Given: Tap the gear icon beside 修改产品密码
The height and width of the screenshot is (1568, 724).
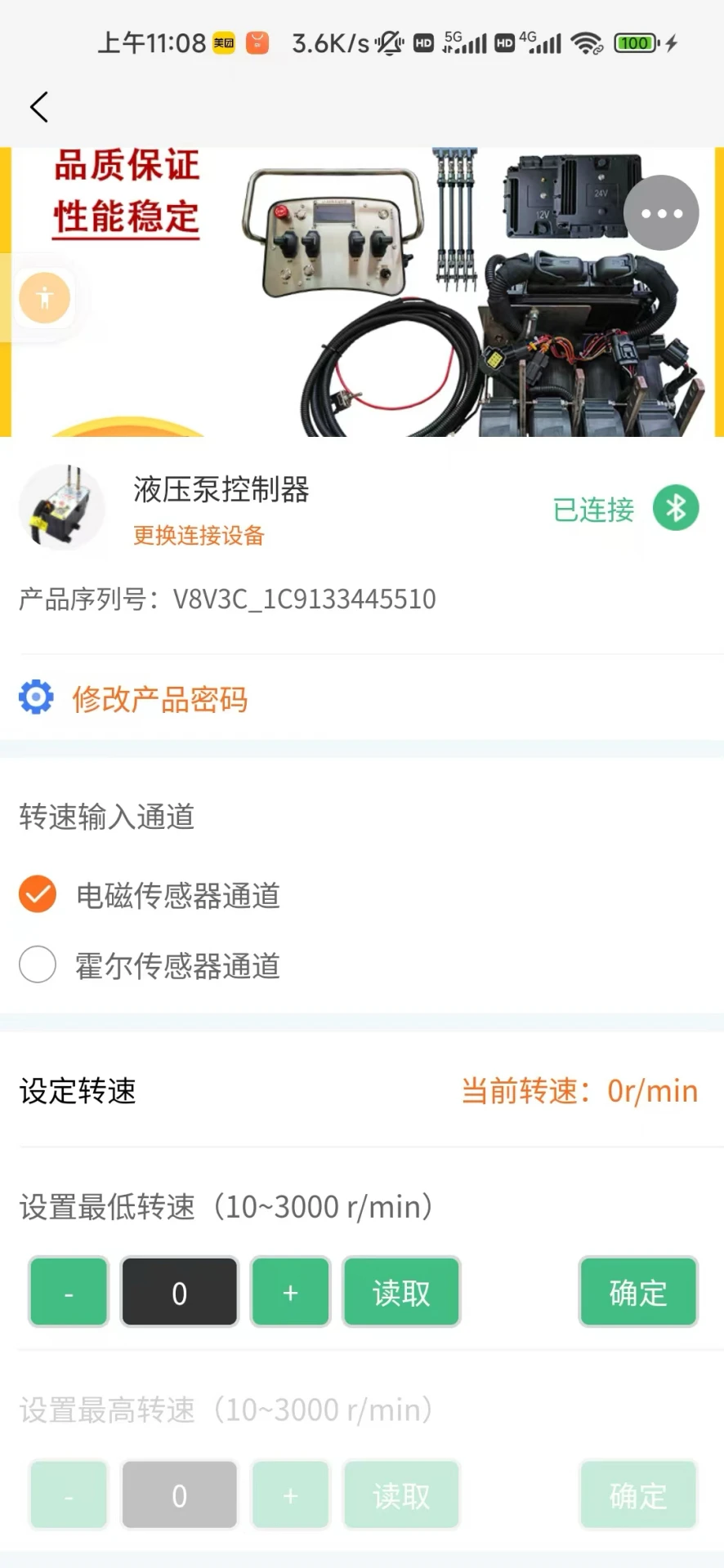Looking at the screenshot, I should pos(35,697).
